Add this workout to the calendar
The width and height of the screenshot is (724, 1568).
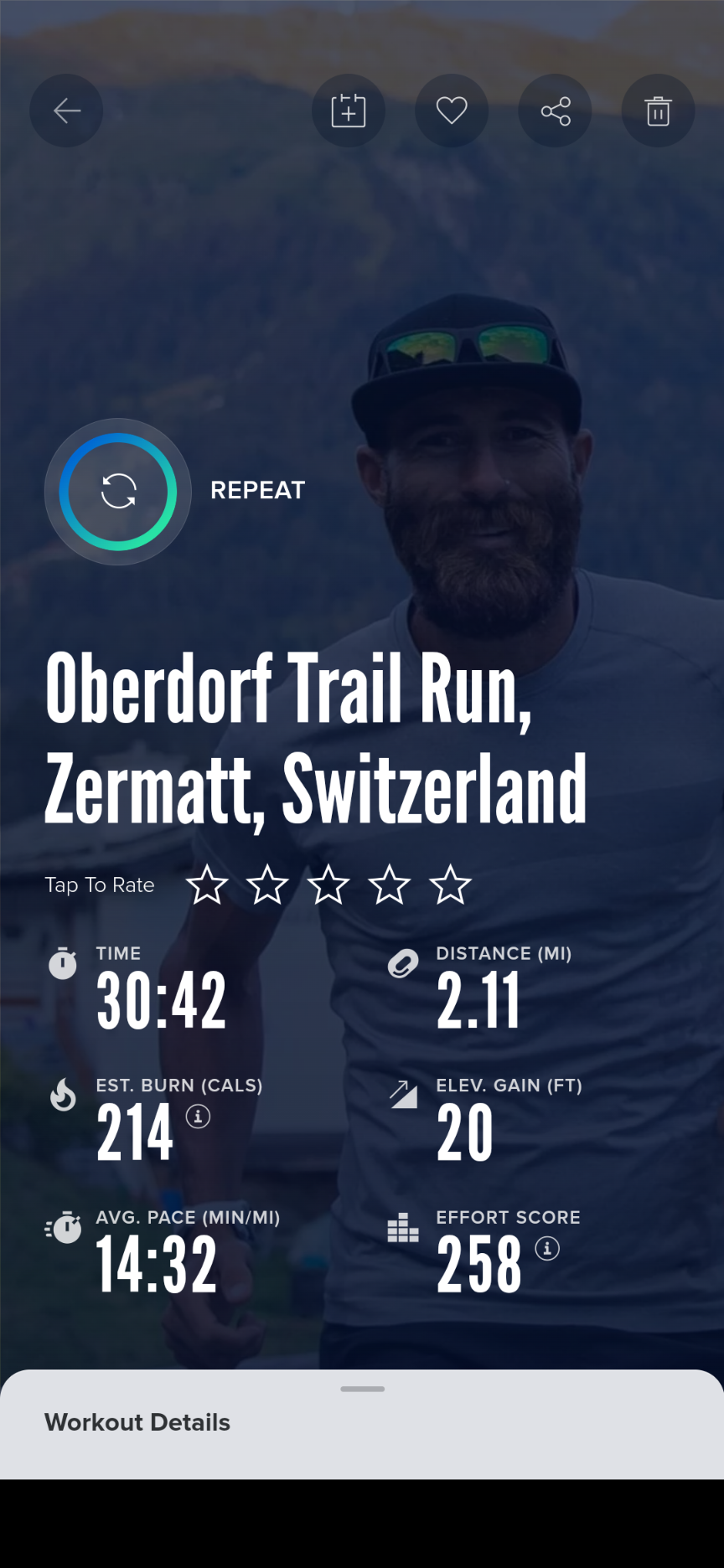pos(349,111)
